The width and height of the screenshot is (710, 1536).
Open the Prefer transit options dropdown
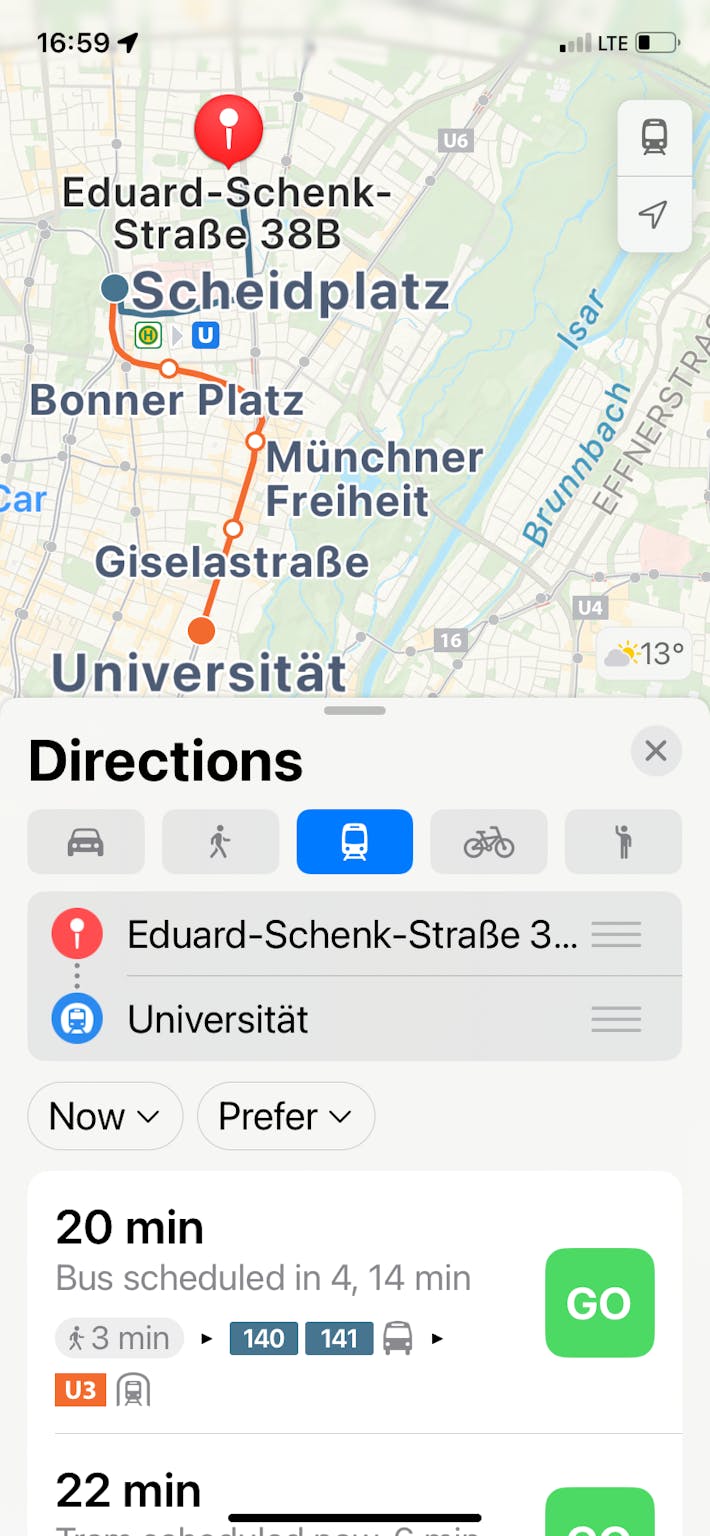(285, 1116)
